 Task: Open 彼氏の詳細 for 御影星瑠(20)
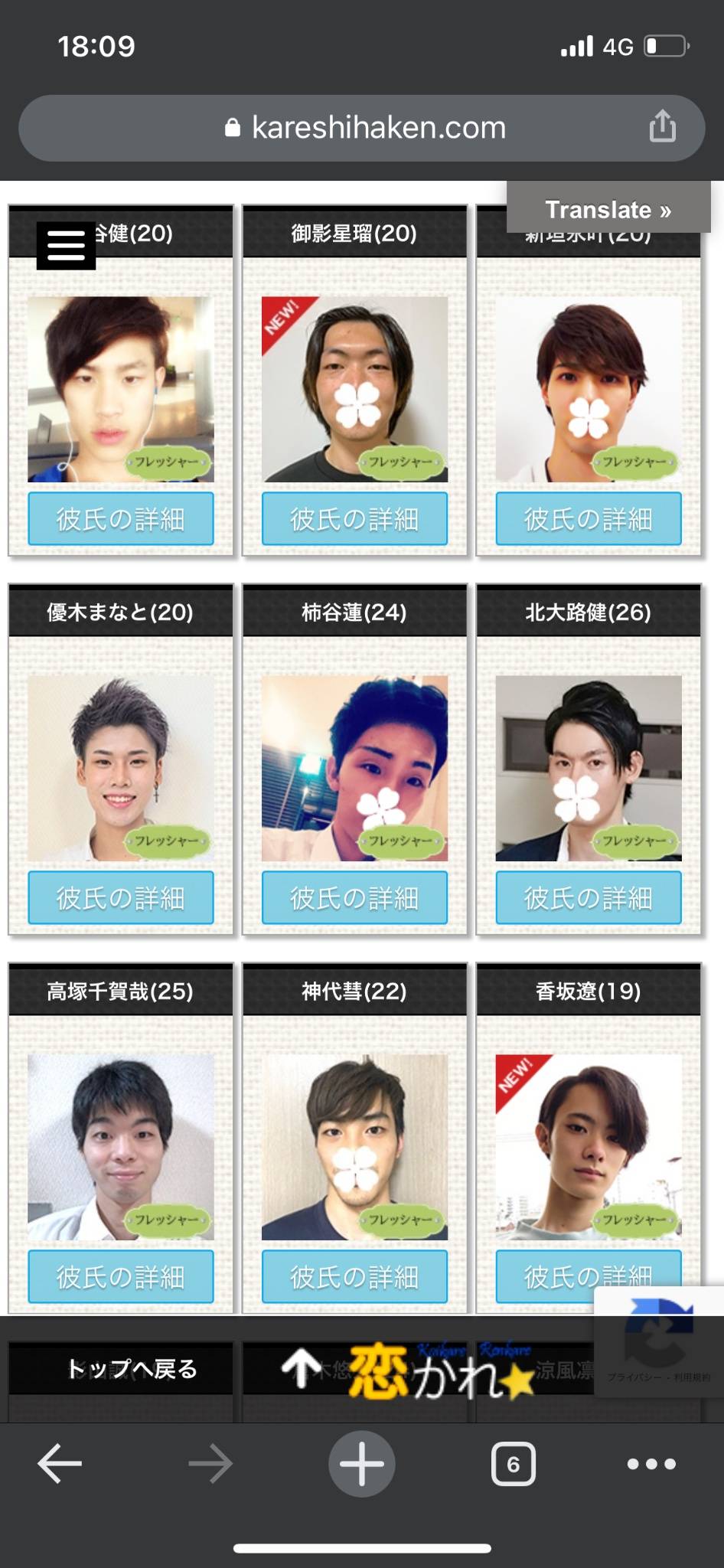[354, 519]
